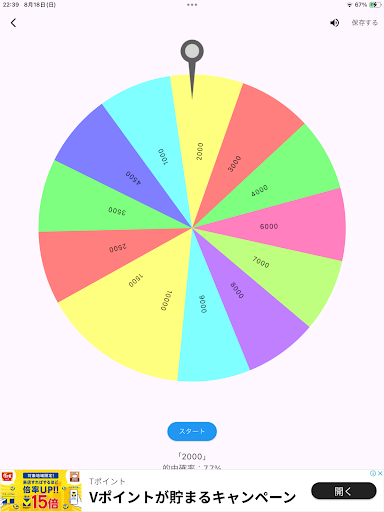Open the Vポイント campaign ad with 開く

344,491
